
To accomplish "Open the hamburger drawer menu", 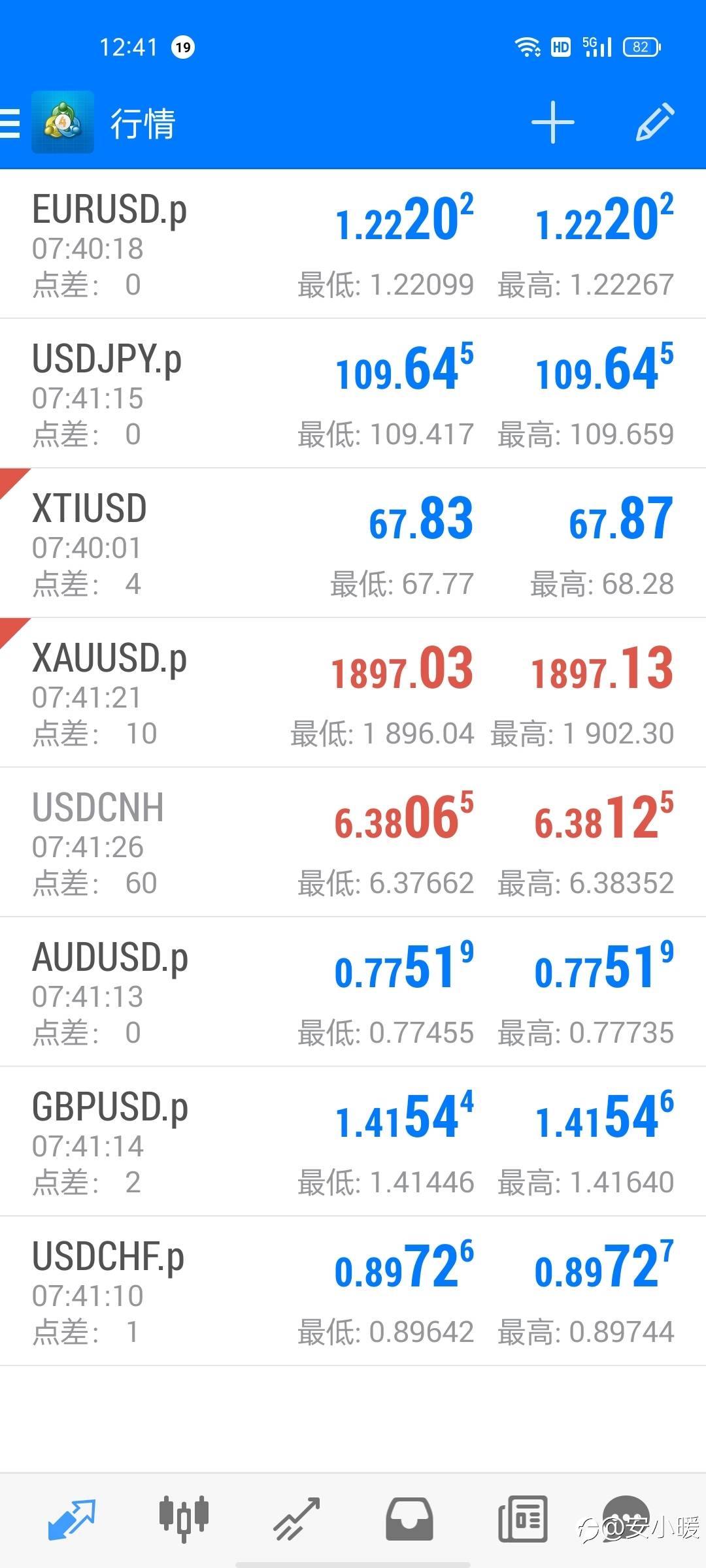I will point(10,123).
